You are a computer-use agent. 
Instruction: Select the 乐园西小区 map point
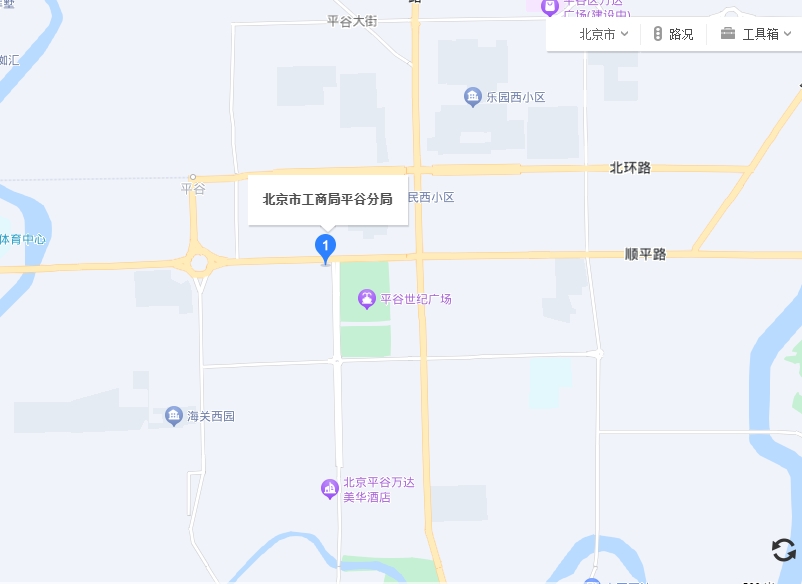coord(473,97)
